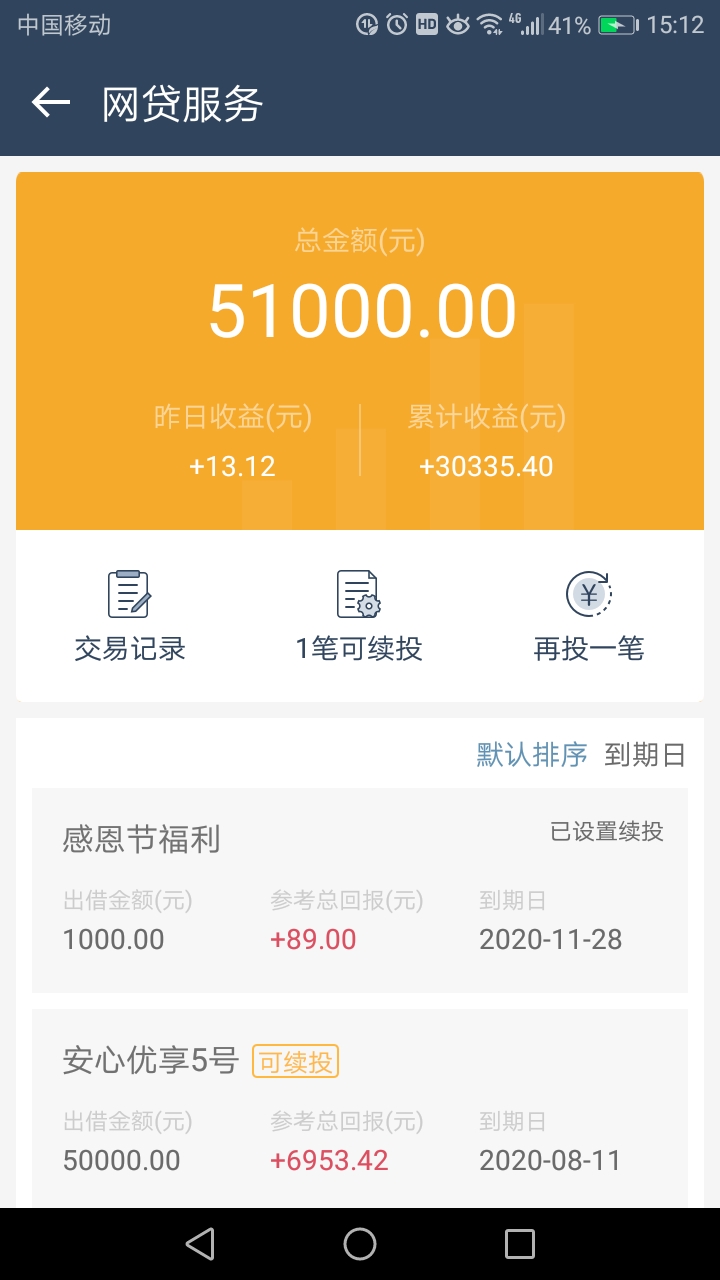The width and height of the screenshot is (720, 1280).
Task: Tap the system home button
Action: [x=360, y=1244]
